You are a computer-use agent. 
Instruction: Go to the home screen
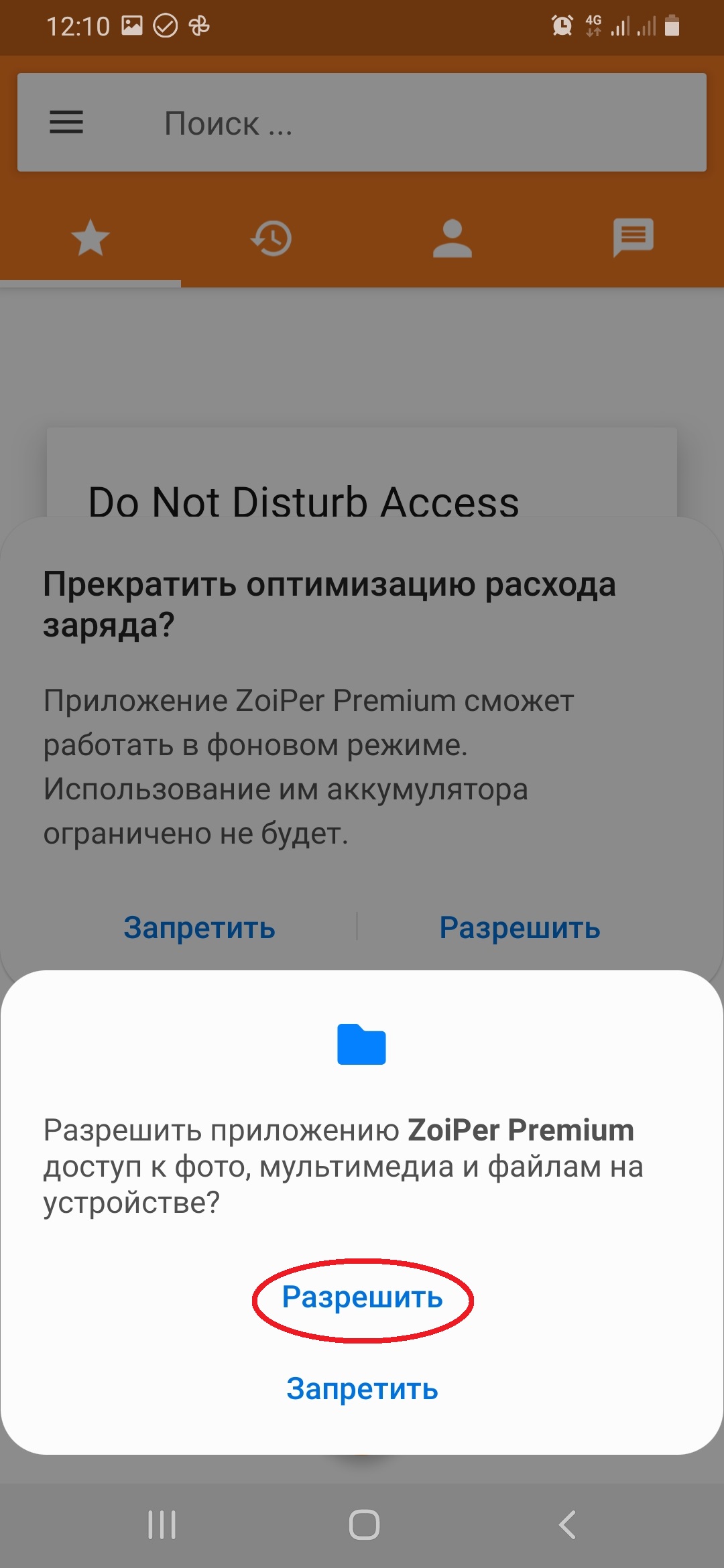tap(364, 1525)
